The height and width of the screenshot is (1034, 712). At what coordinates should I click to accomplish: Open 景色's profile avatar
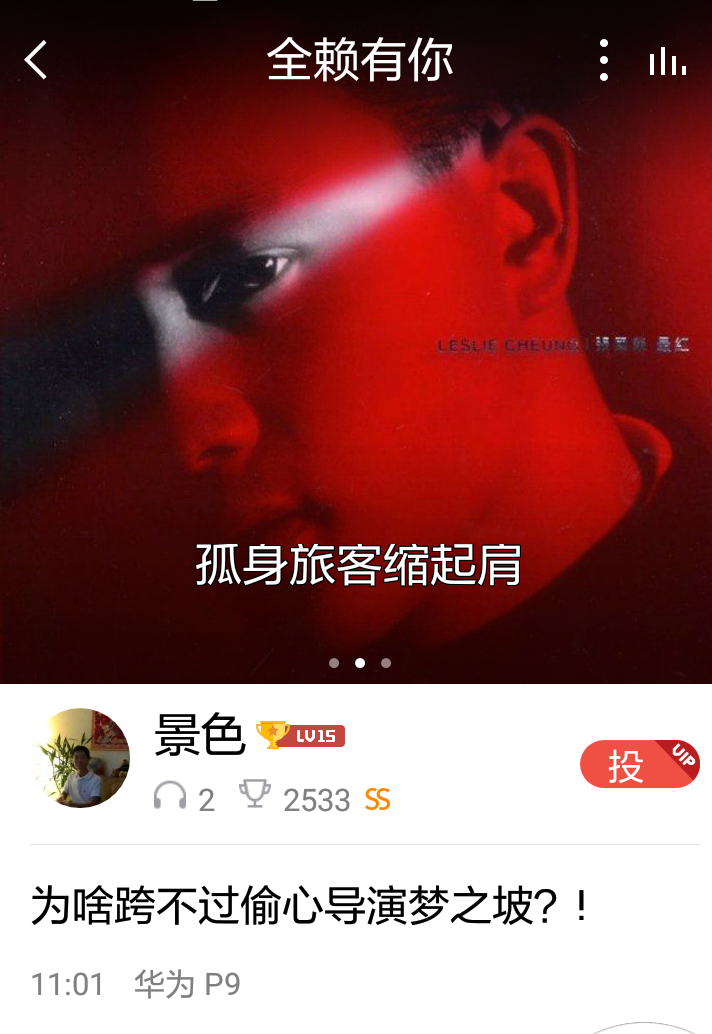coord(81,758)
